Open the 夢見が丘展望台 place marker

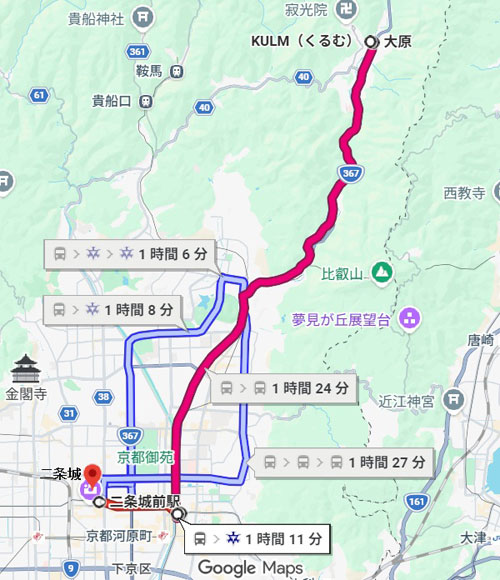[410, 319]
